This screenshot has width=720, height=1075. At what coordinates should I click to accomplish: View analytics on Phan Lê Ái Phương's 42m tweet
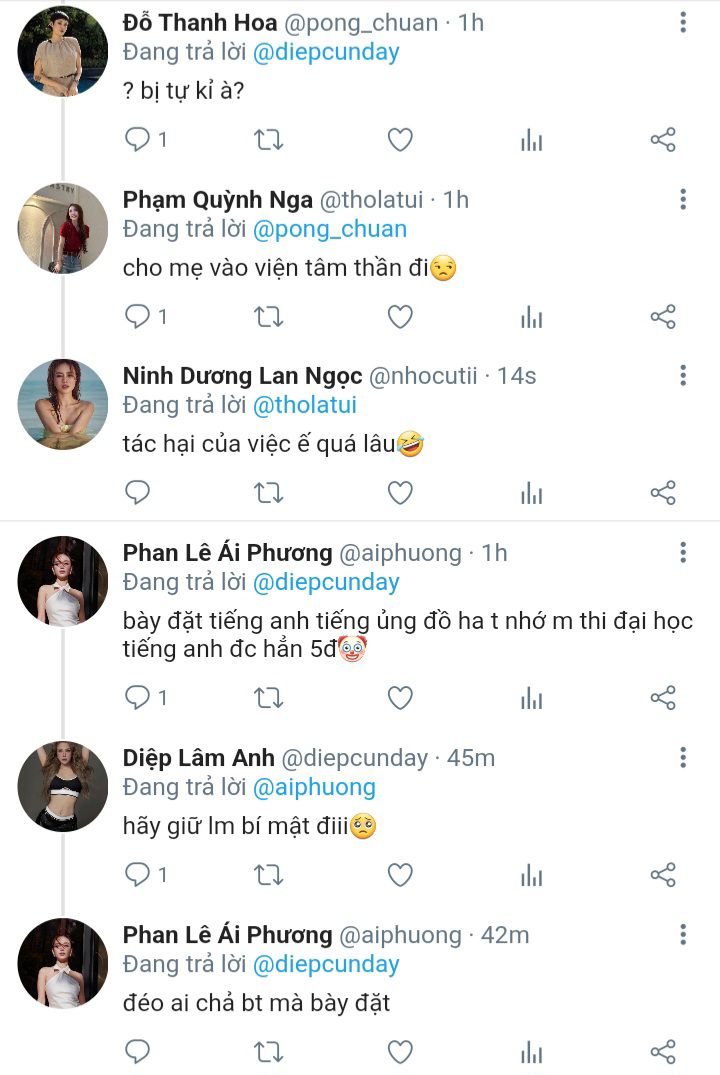coord(531,1052)
